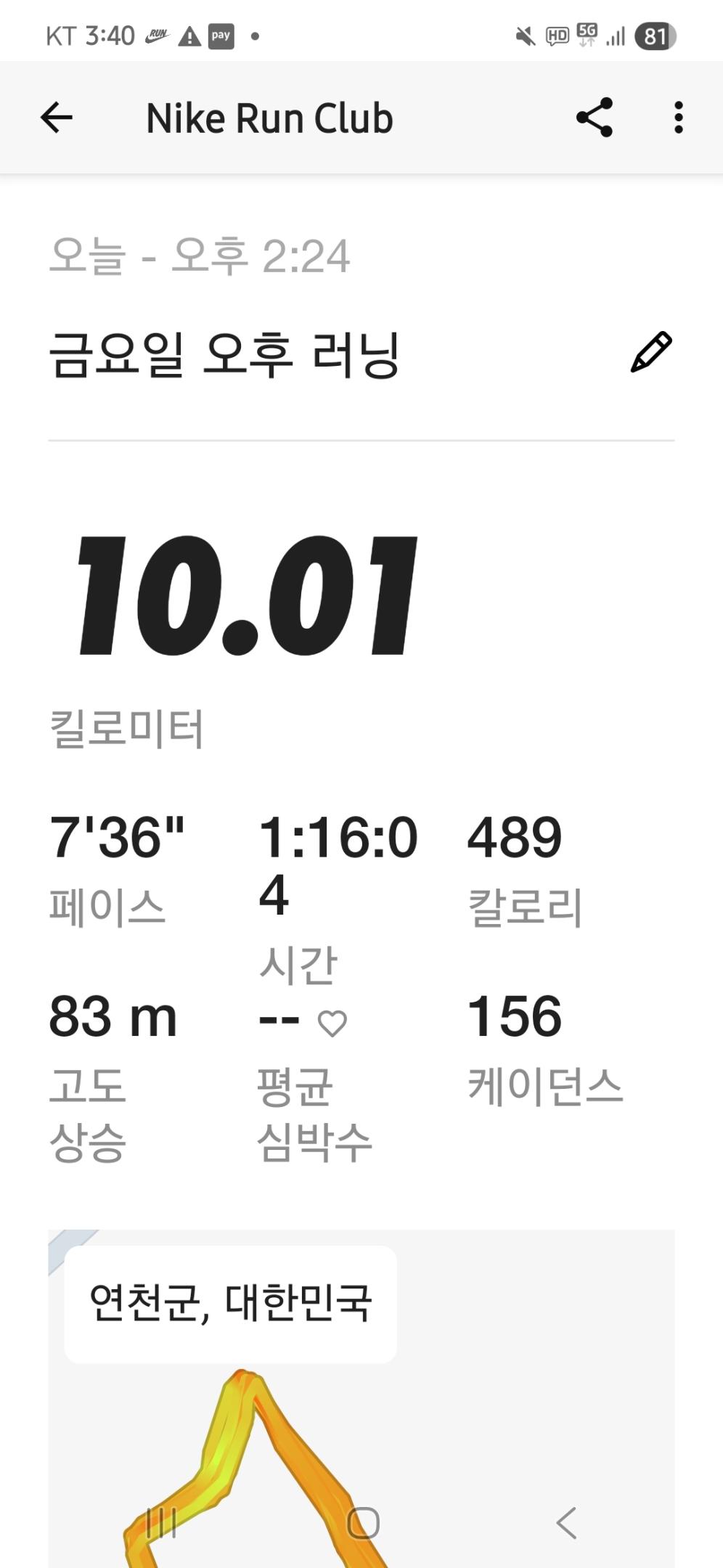Edit the run title with pencil icon
The width and height of the screenshot is (723, 1568).
[651, 353]
